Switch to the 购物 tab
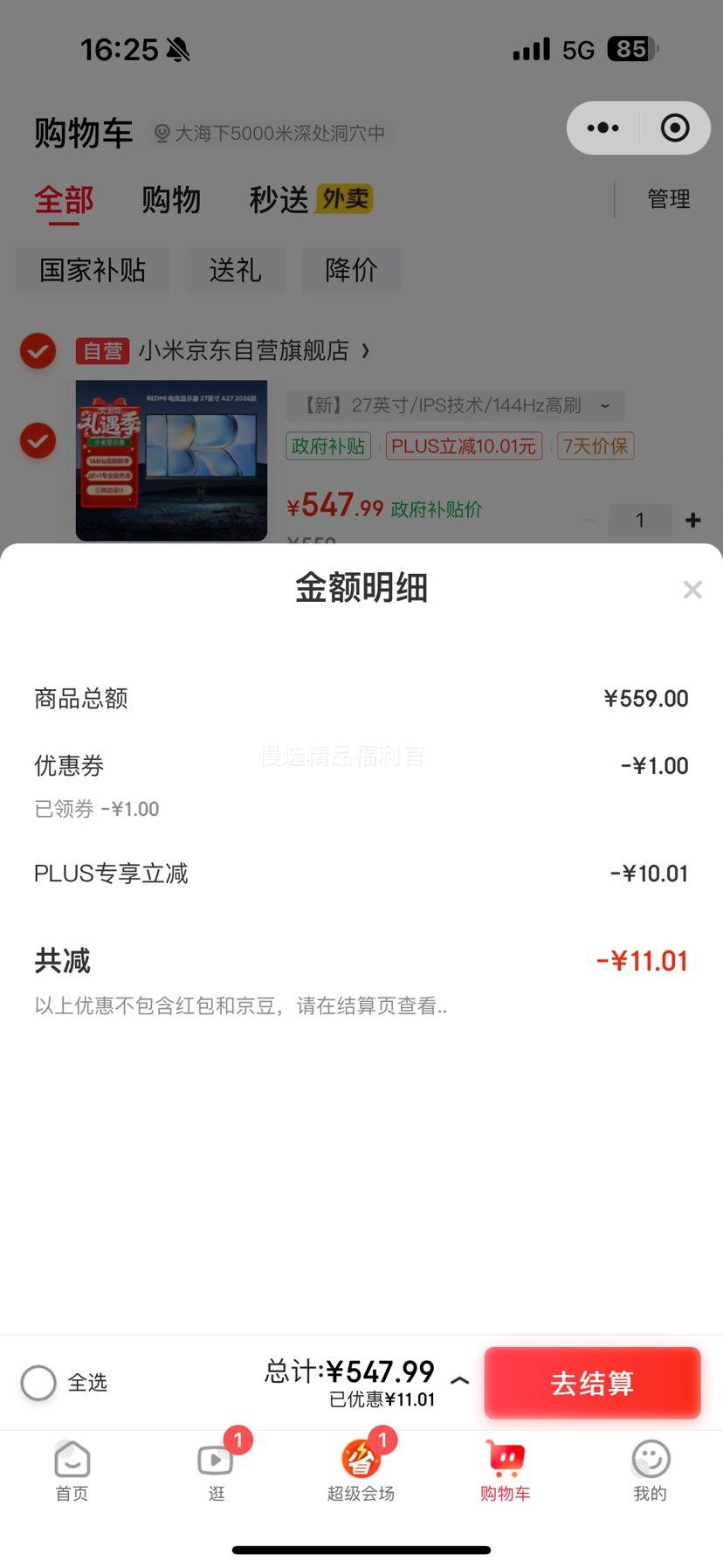This screenshot has height=1568, width=723. tap(170, 200)
